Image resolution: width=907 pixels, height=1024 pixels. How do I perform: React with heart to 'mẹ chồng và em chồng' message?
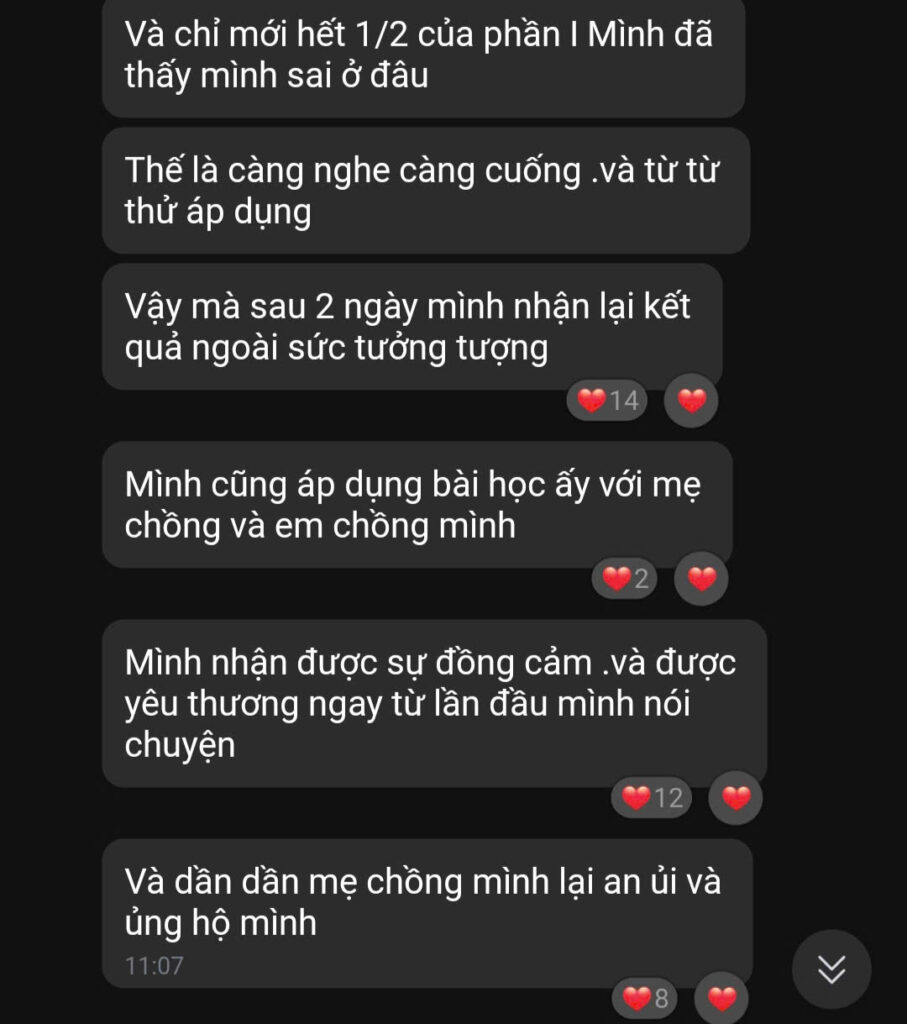(x=702, y=578)
